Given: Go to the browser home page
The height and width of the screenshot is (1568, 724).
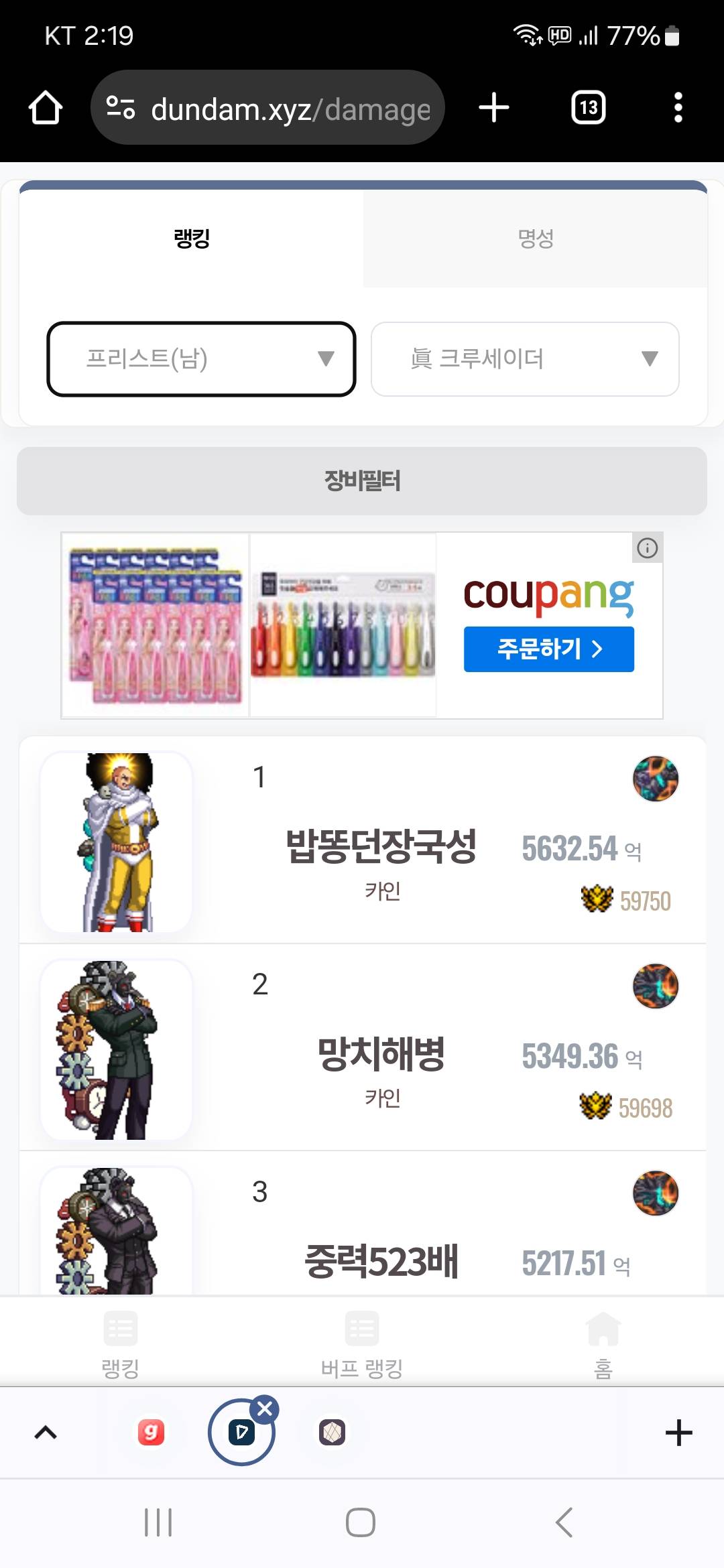Looking at the screenshot, I should pyautogui.click(x=46, y=108).
